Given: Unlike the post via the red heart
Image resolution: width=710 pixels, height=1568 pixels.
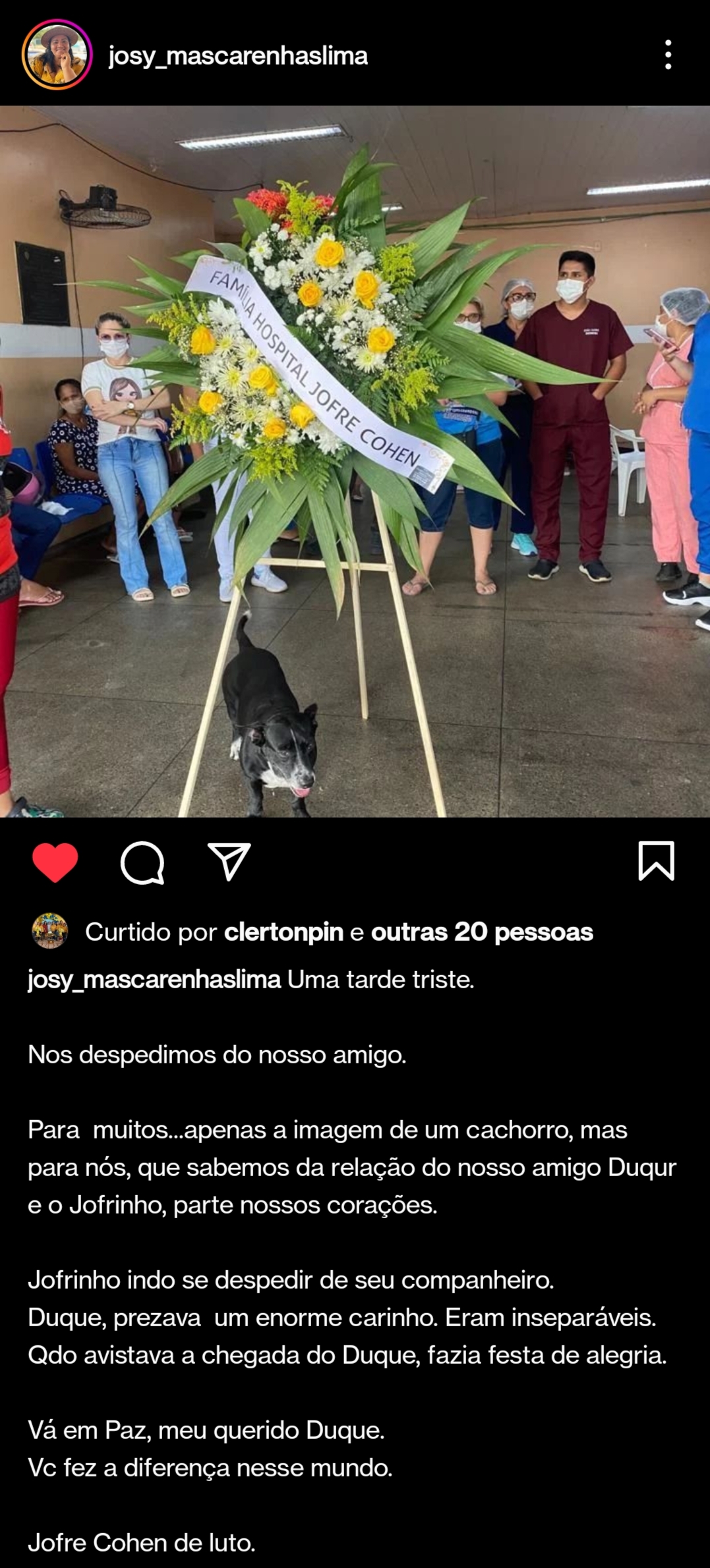Looking at the screenshot, I should [55, 862].
